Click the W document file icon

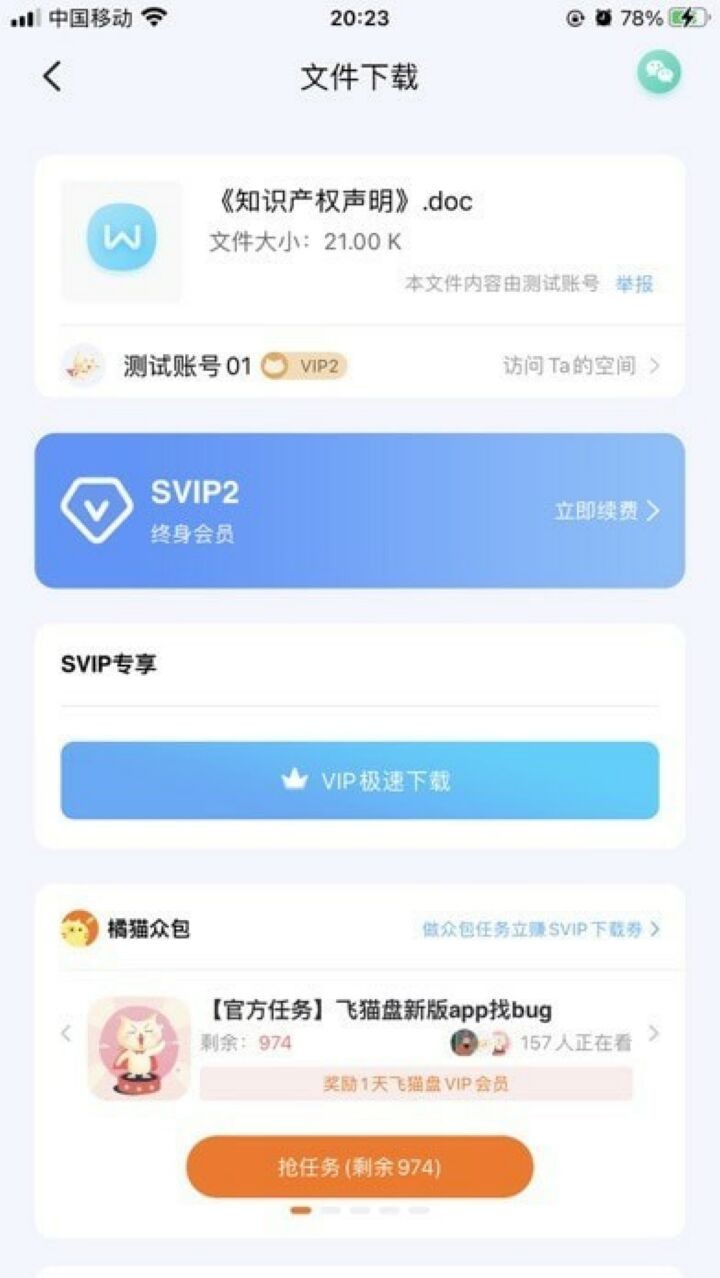[x=120, y=238]
